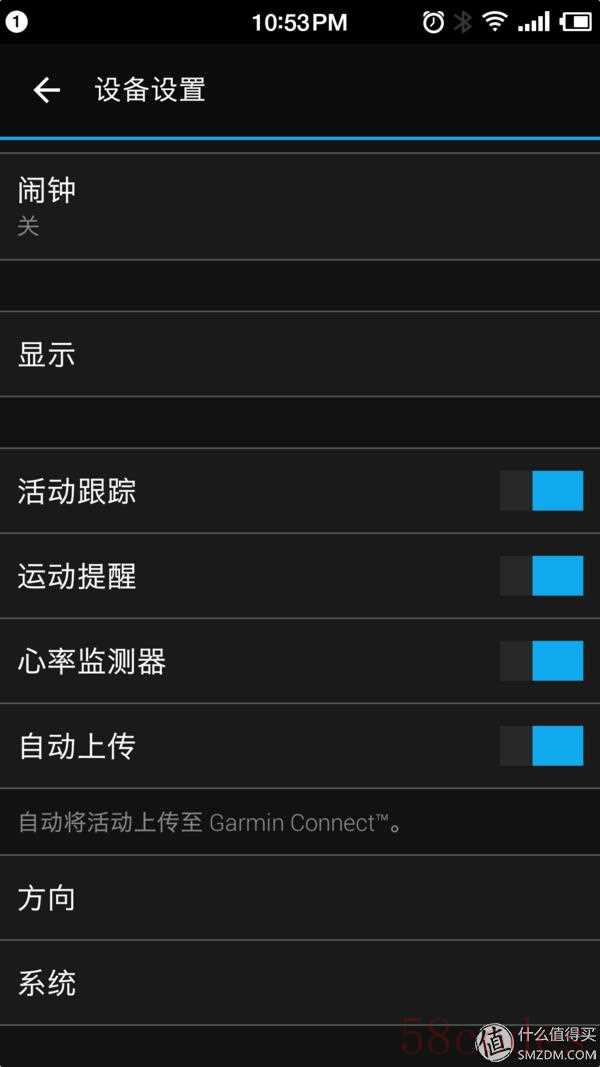Open the 方向 orientation setting
This screenshot has height=1067, width=600.
point(300,898)
